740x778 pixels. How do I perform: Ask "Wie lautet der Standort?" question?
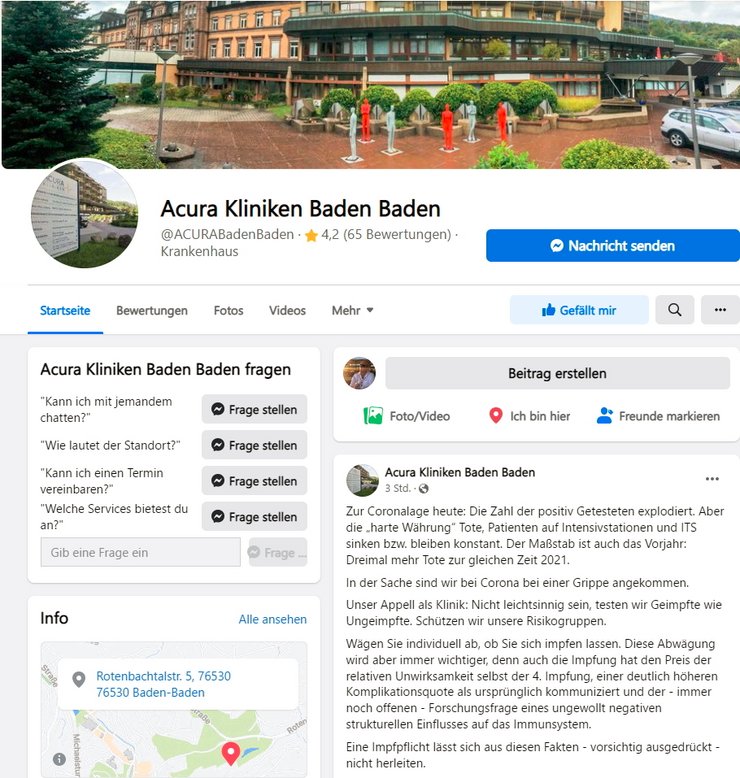[254, 445]
